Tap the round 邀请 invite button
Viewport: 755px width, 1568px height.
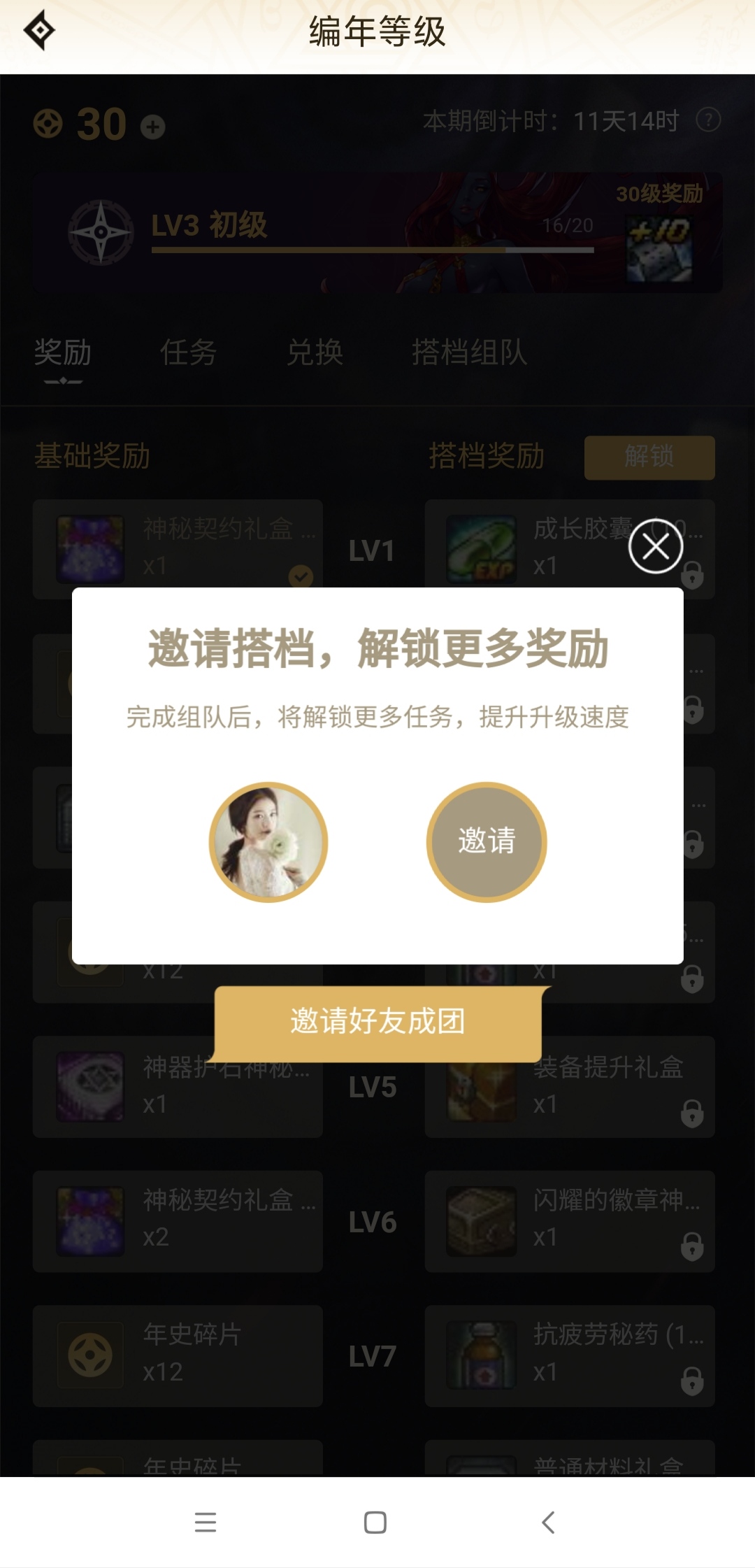[x=487, y=841]
